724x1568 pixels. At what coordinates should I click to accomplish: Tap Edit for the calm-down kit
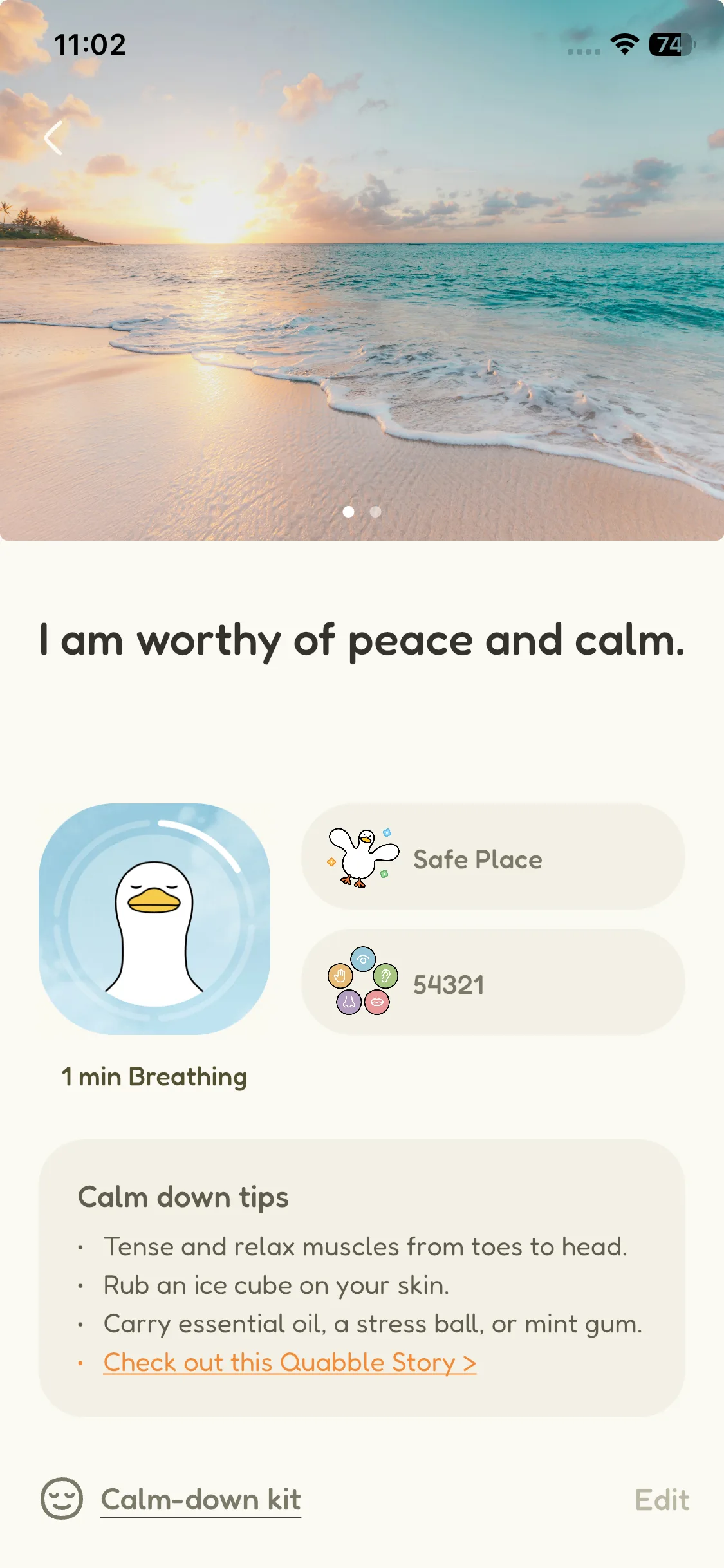tap(662, 1500)
